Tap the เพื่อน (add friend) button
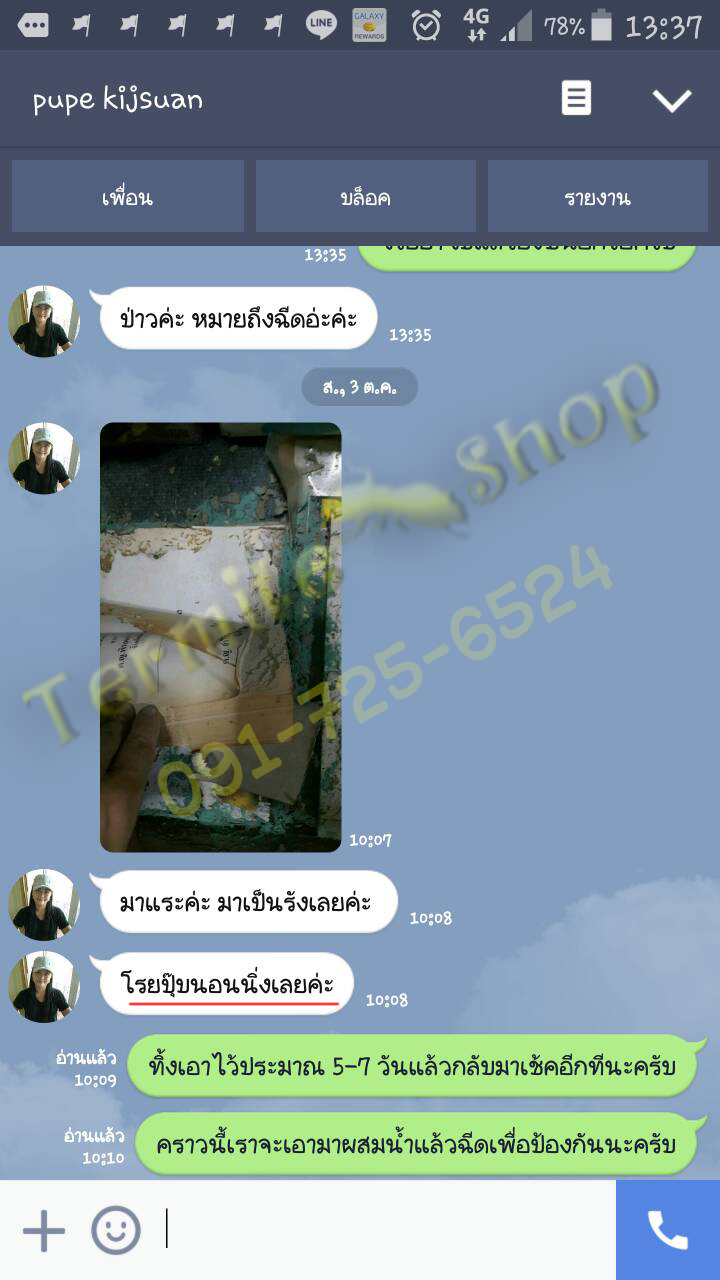This screenshot has height=1280, width=720. (x=128, y=197)
